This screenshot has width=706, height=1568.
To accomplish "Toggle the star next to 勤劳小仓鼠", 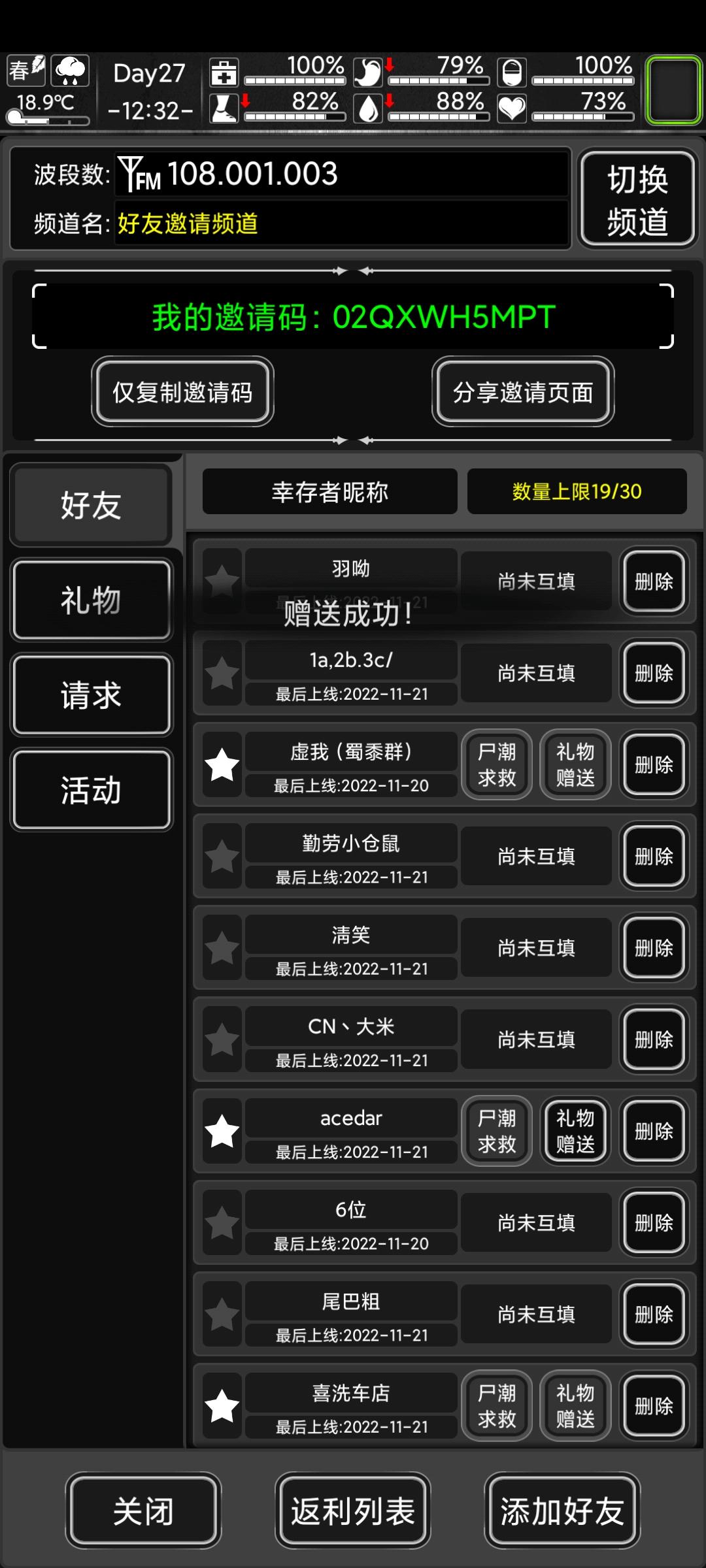I will tap(222, 856).
